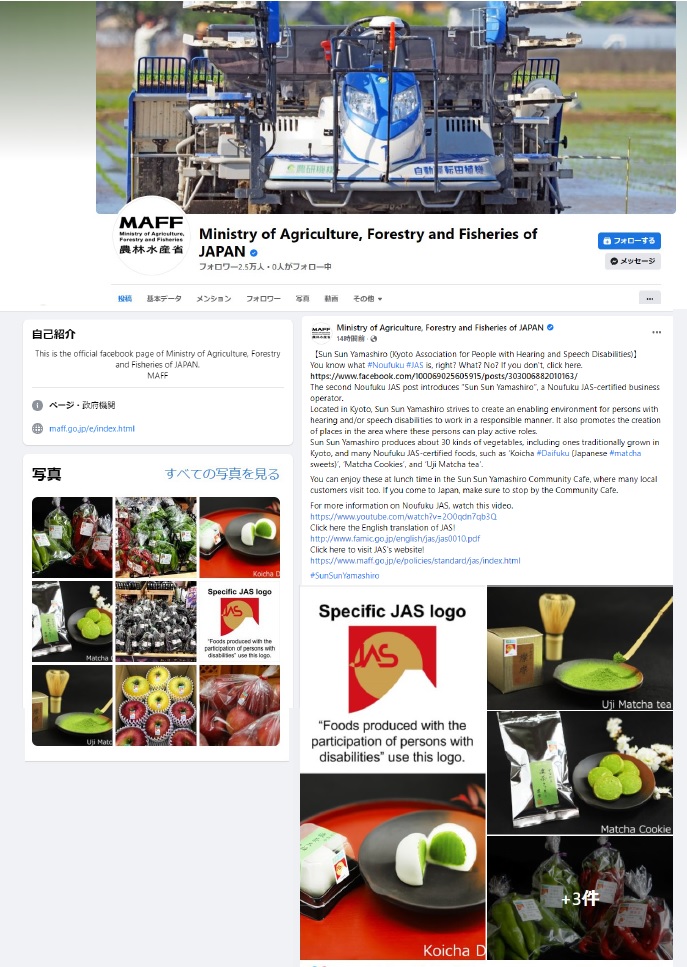Tap the メッセージ message button
Viewport: 687px width, 967px height.
(x=632, y=261)
